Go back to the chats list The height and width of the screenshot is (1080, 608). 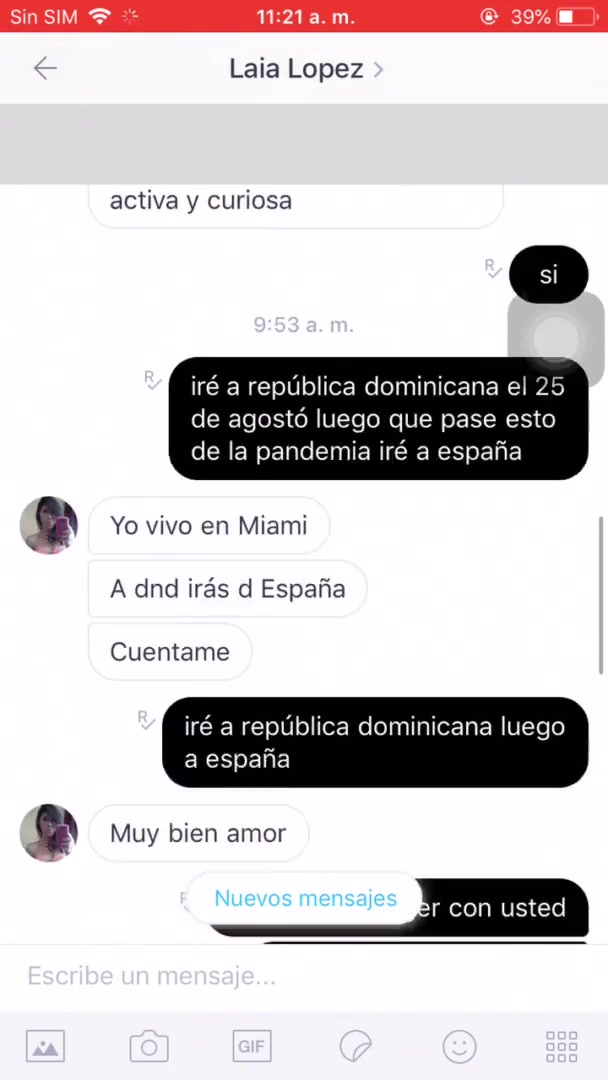tap(45, 68)
